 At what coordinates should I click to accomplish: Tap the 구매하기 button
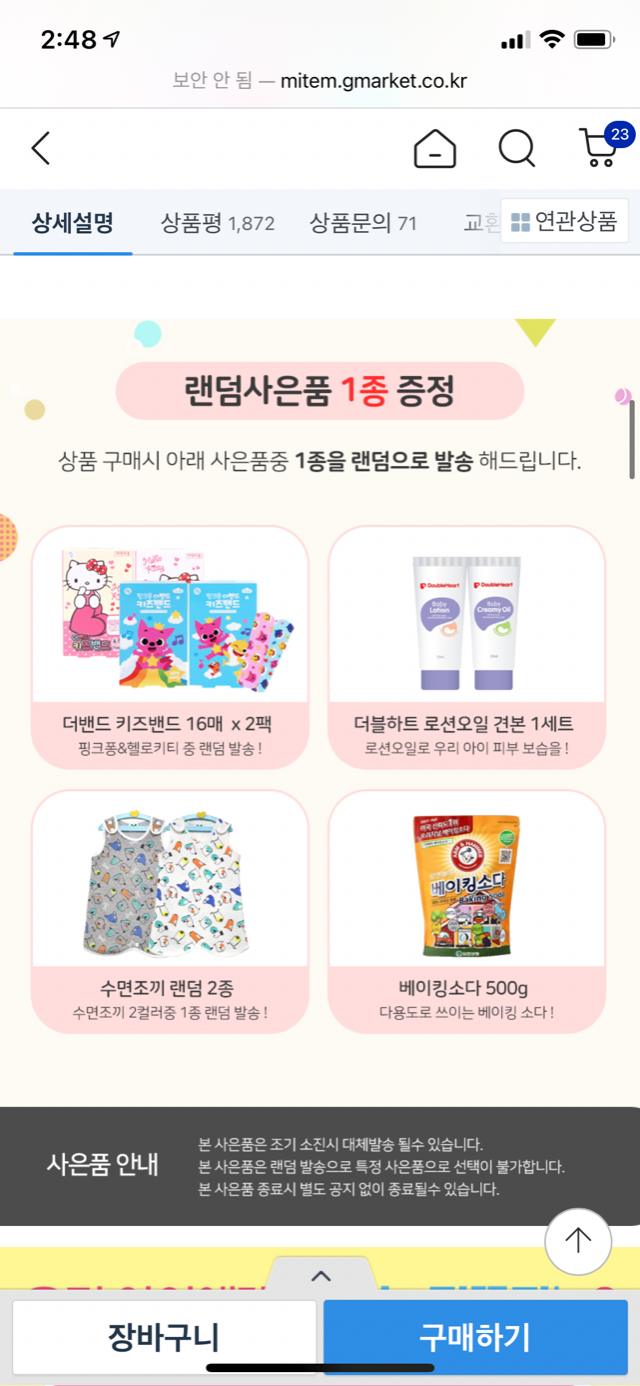click(x=475, y=1337)
